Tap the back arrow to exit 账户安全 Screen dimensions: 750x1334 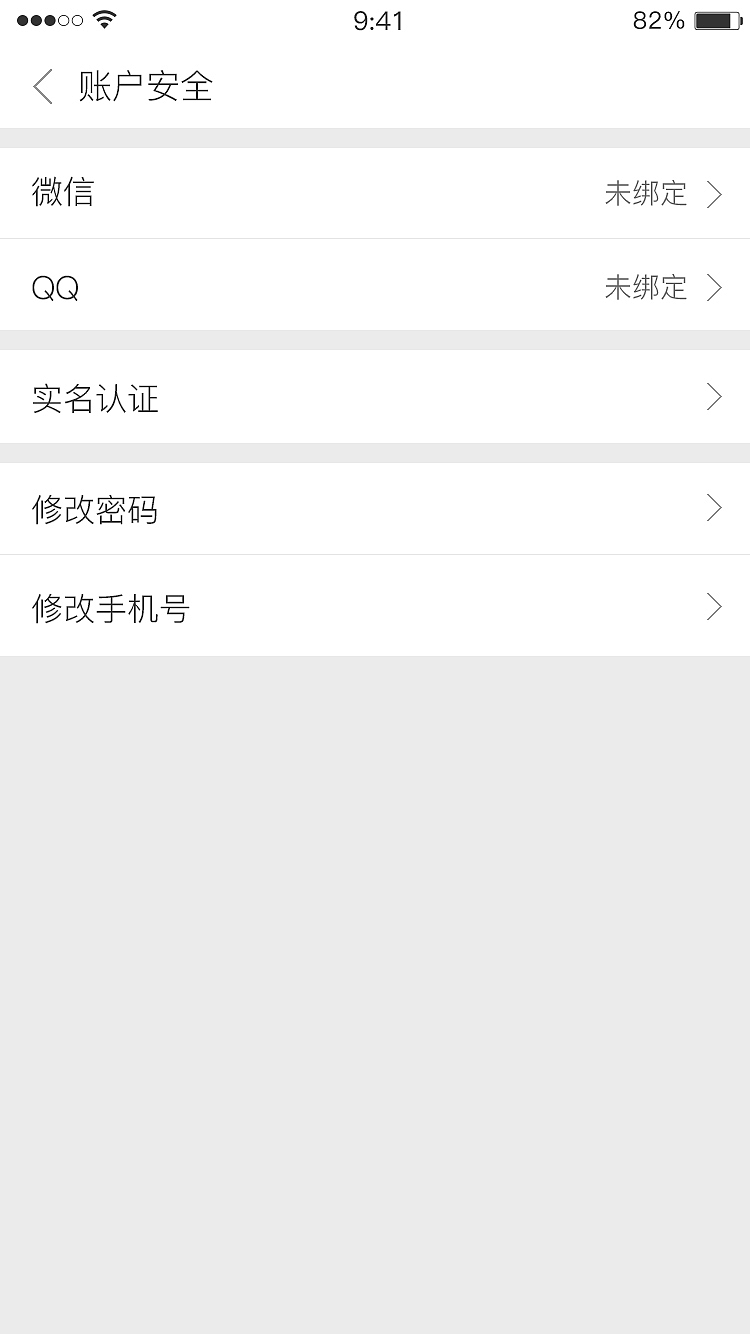coord(41,87)
